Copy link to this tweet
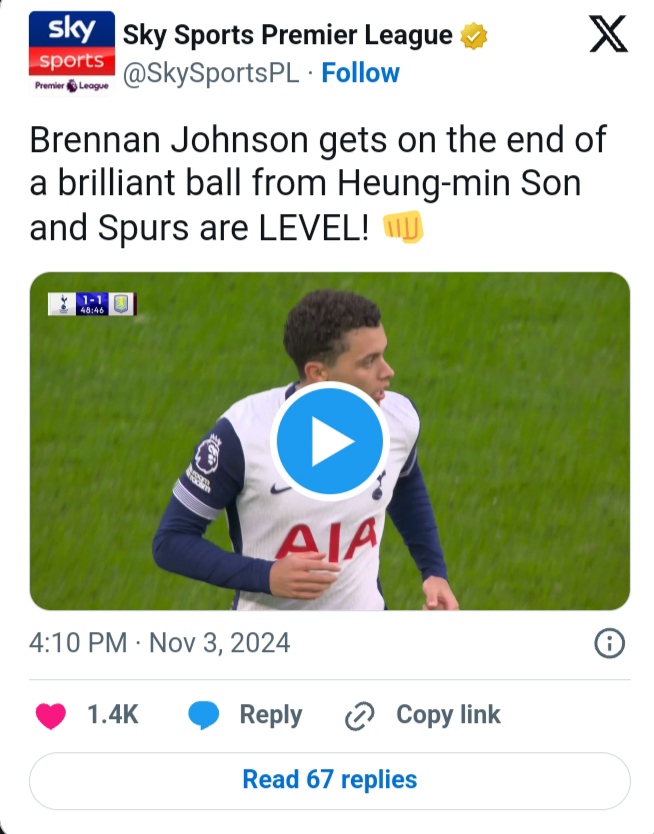654x834 pixels. [422, 715]
